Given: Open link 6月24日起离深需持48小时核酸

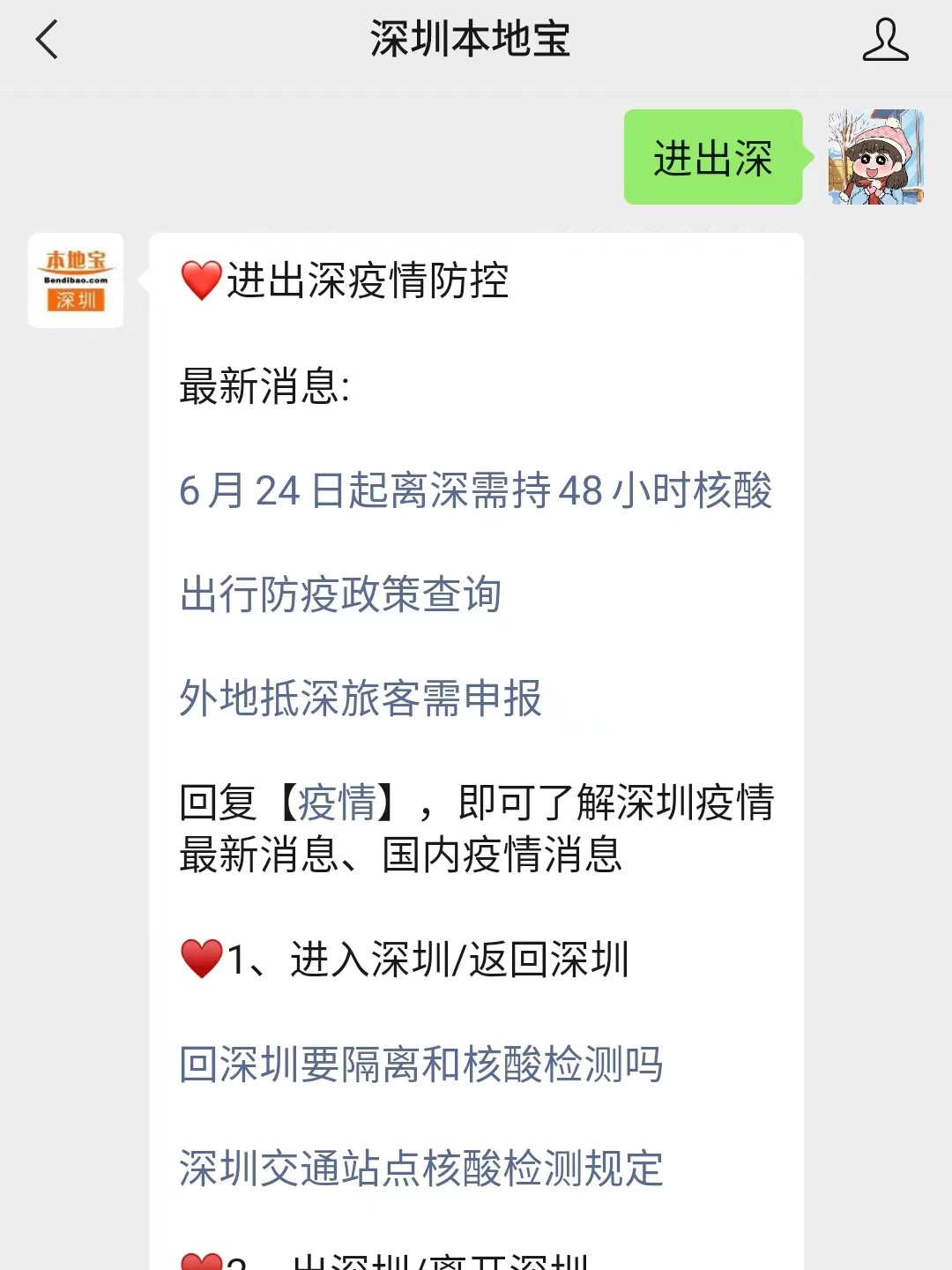Looking at the screenshot, I should [x=475, y=490].
